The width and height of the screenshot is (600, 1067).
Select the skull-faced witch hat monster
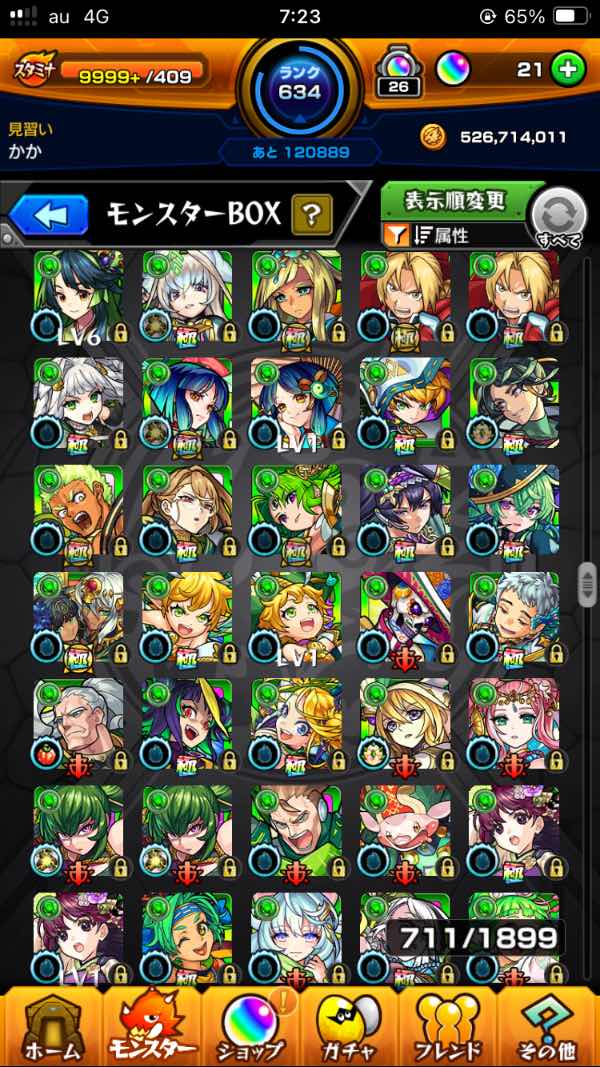pos(405,617)
